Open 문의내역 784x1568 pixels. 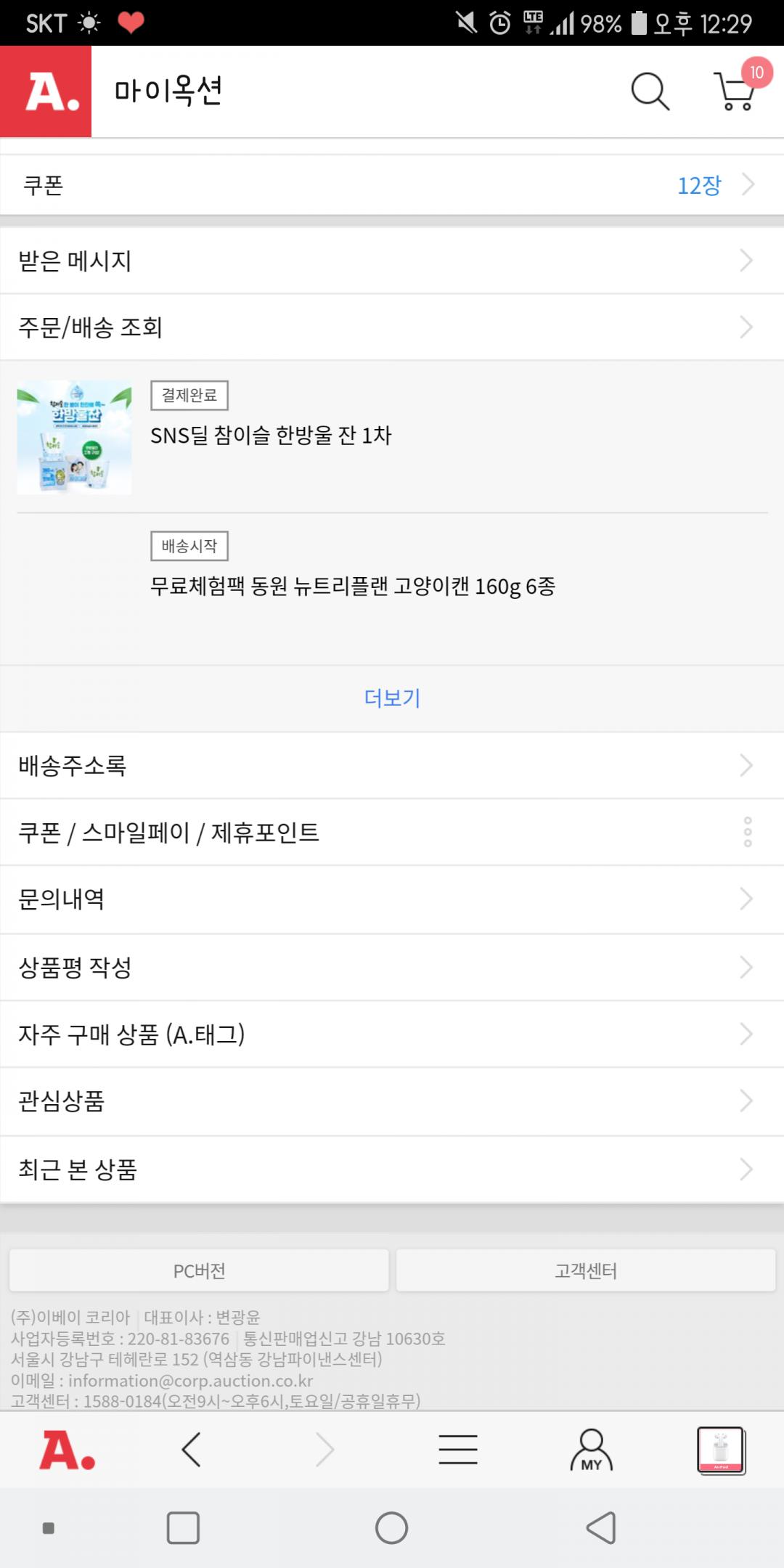392,899
